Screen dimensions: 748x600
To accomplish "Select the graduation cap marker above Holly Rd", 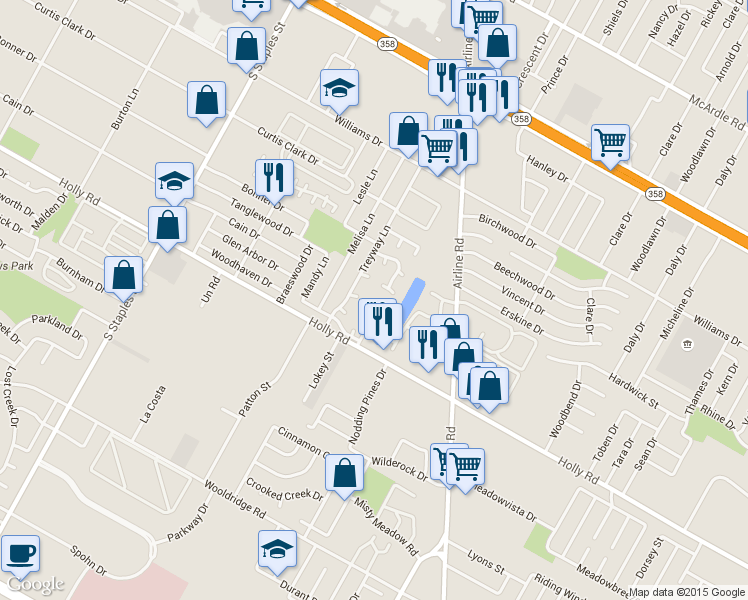I will point(175,182).
